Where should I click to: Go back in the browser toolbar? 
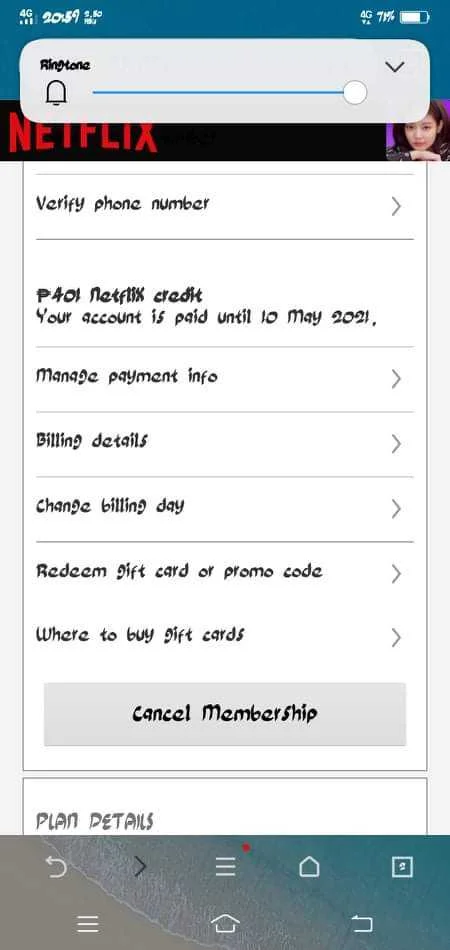coord(56,868)
